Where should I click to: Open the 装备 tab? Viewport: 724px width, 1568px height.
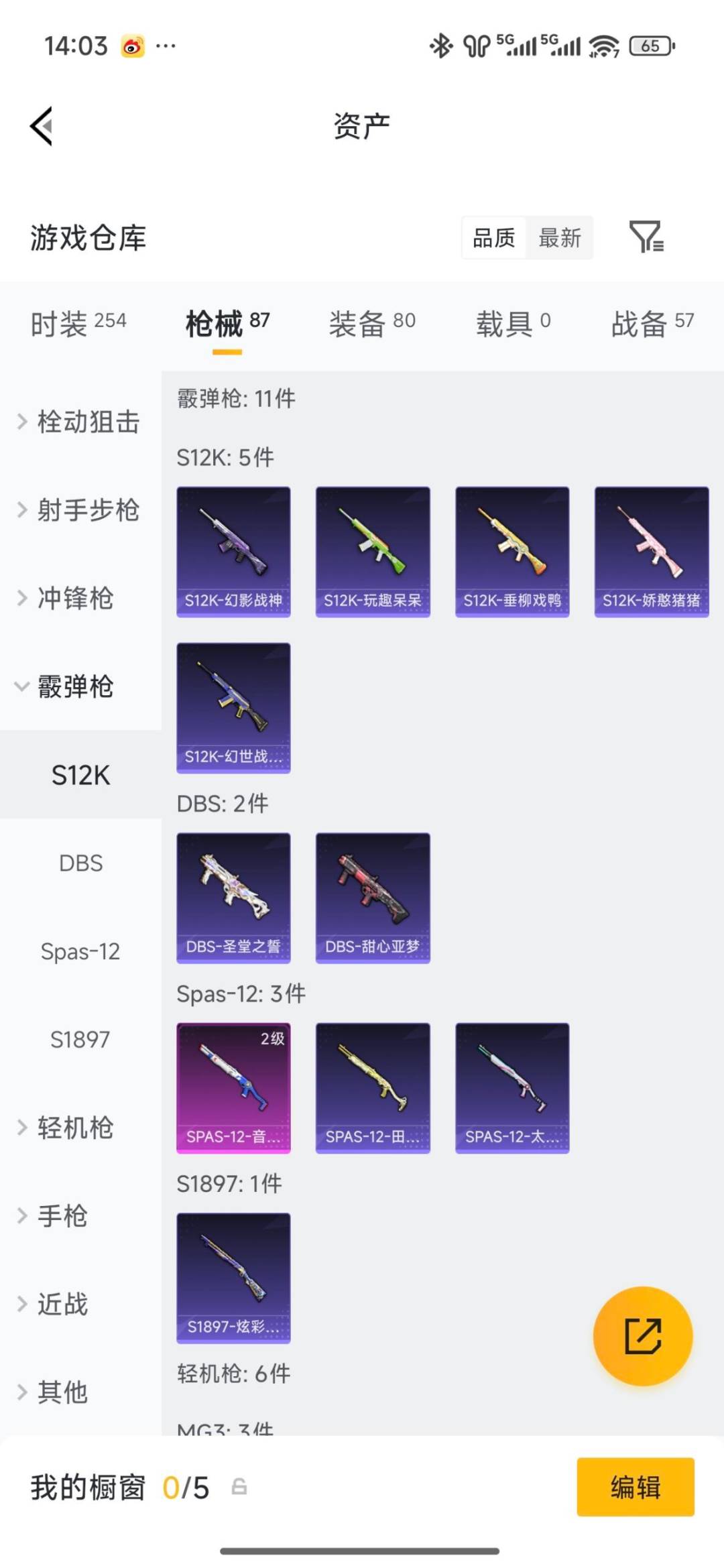(372, 321)
